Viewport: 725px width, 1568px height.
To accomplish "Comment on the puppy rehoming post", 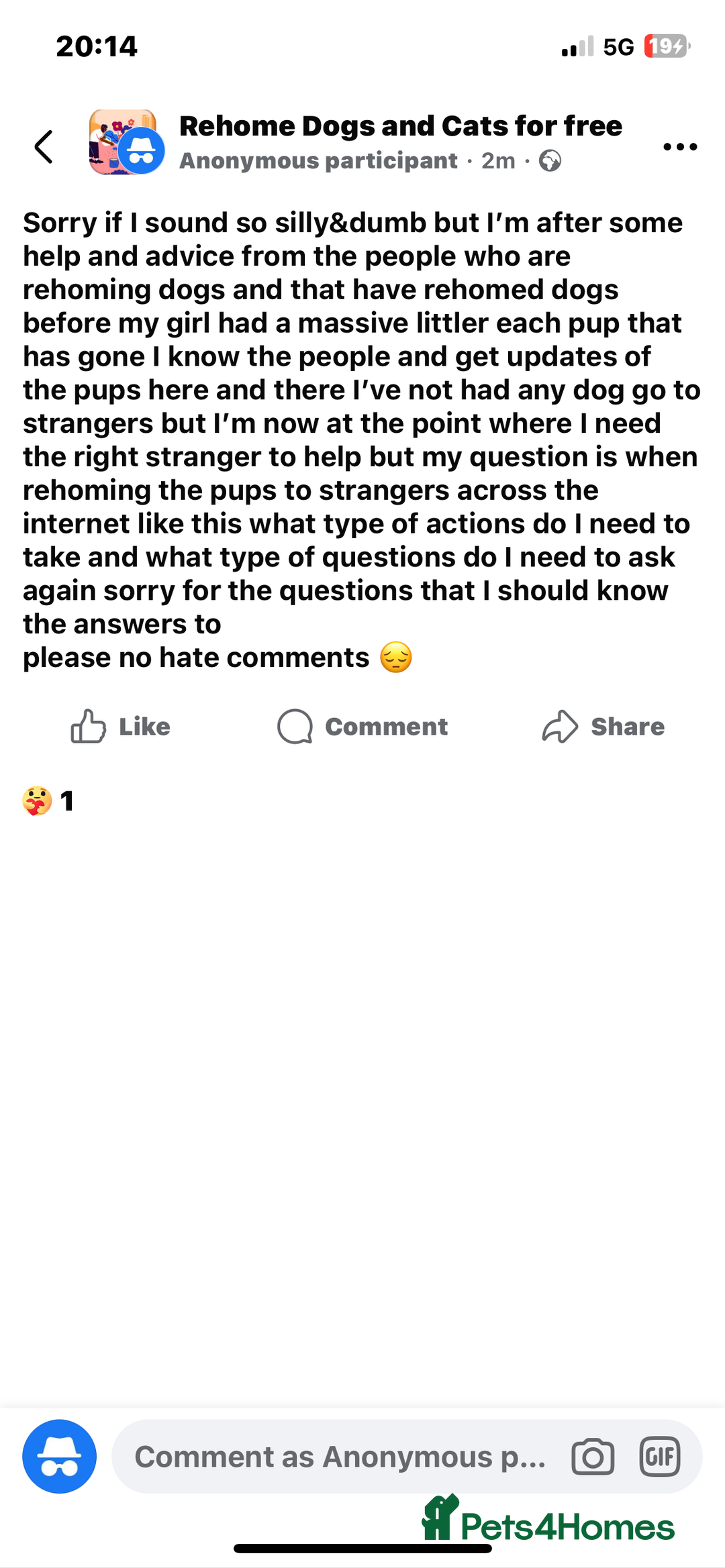I will tap(362, 727).
